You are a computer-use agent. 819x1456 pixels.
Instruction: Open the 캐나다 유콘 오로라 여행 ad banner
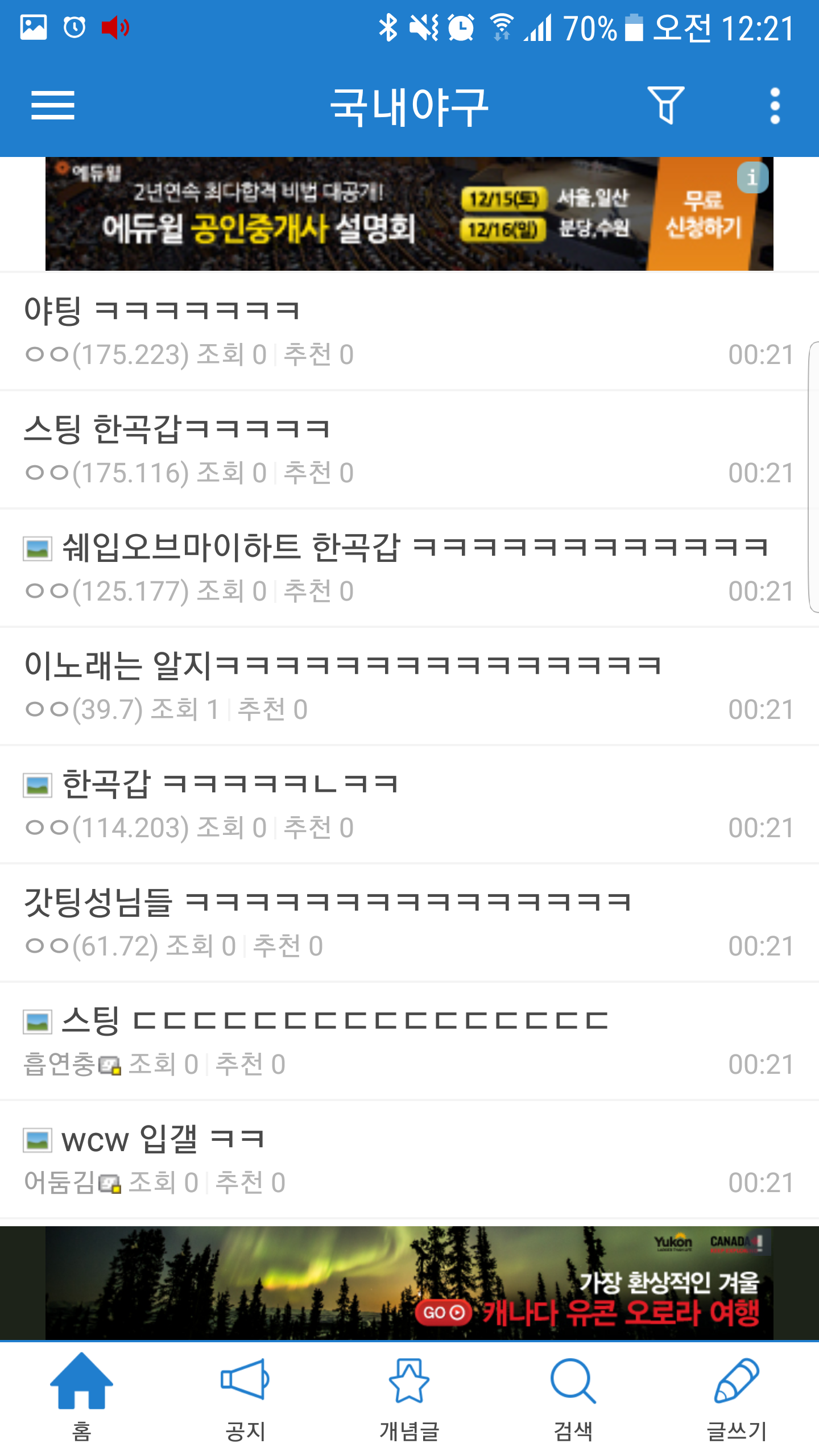point(409,1283)
